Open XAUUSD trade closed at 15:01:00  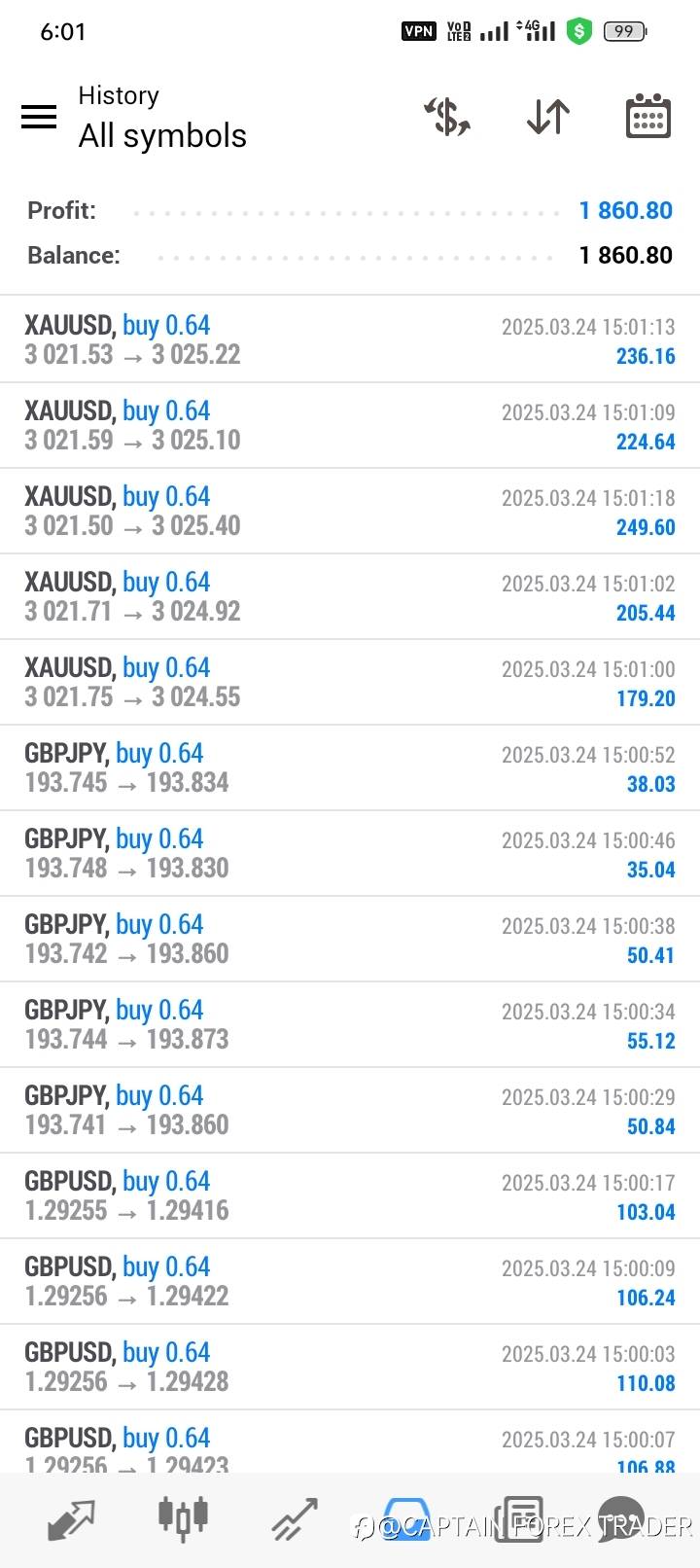[350, 683]
